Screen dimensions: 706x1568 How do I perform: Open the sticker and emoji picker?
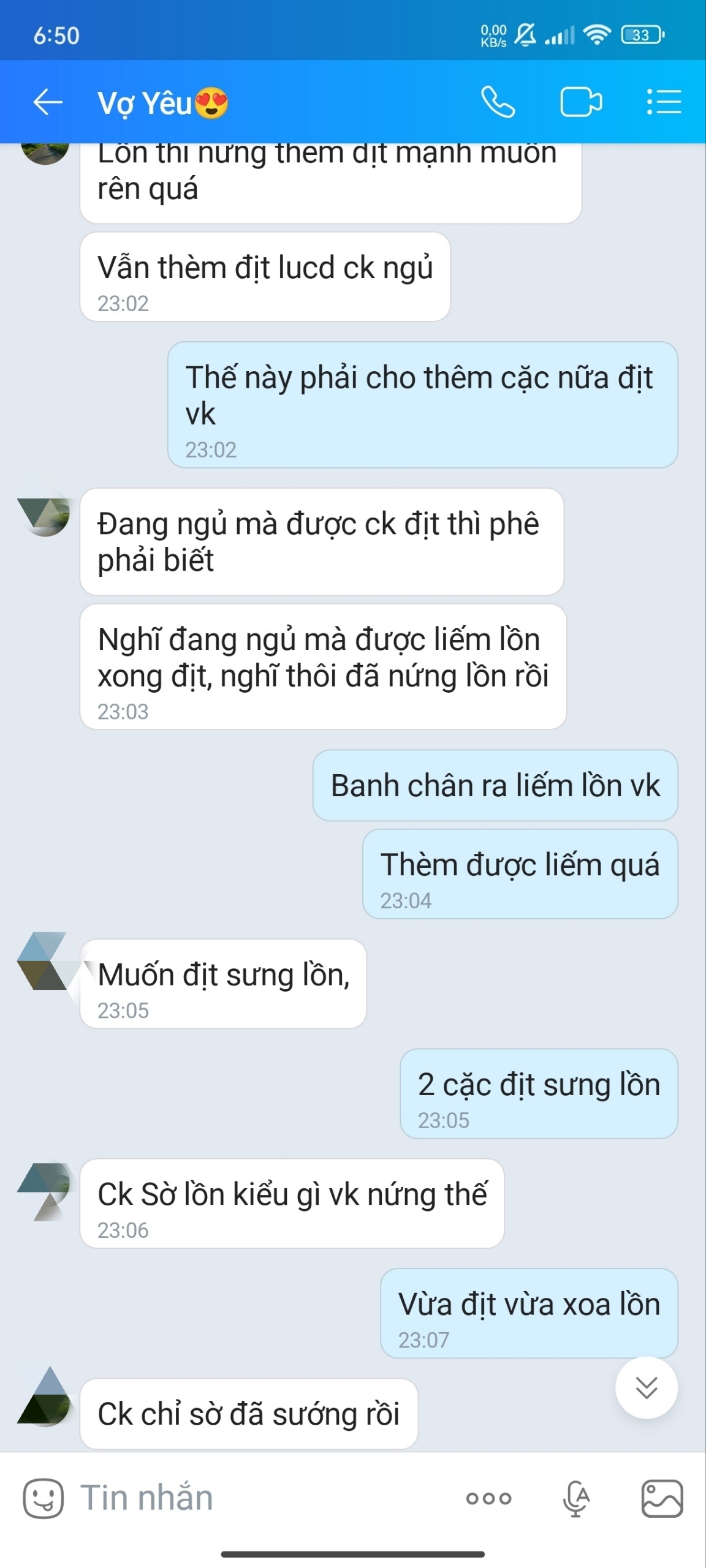click(43, 1498)
